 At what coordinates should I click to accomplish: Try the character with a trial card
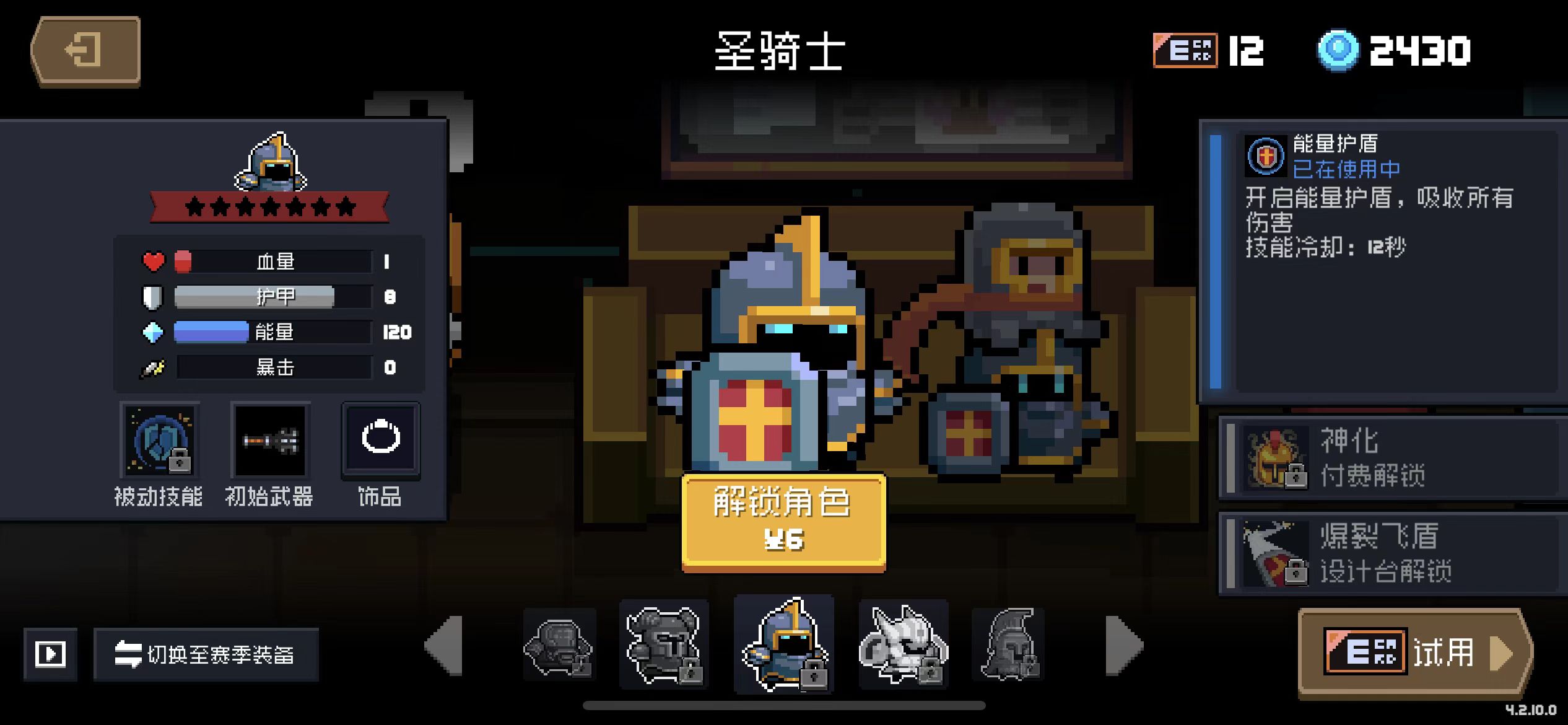pyautogui.click(x=1415, y=652)
